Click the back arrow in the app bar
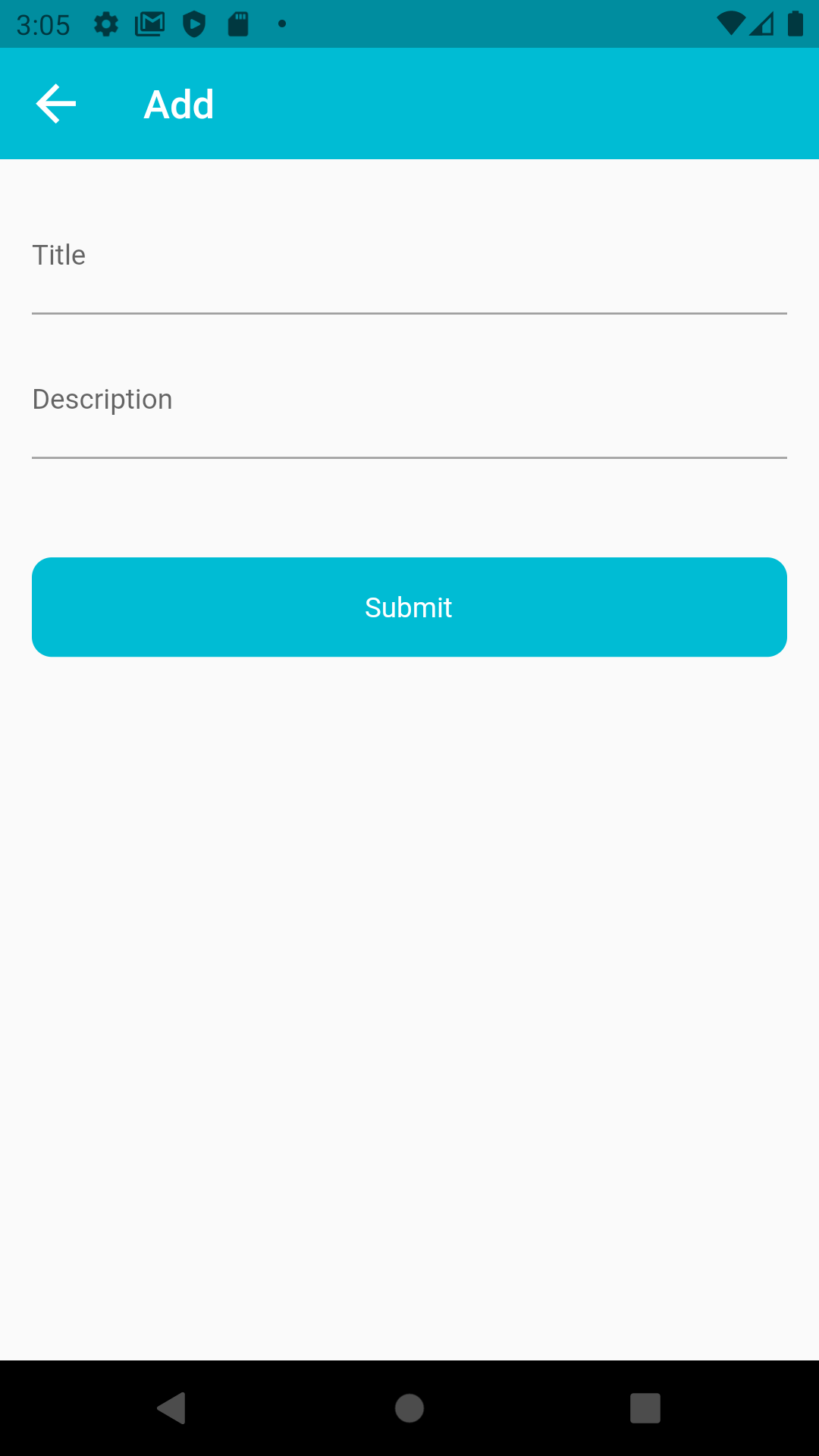The image size is (819, 1456). click(x=55, y=103)
